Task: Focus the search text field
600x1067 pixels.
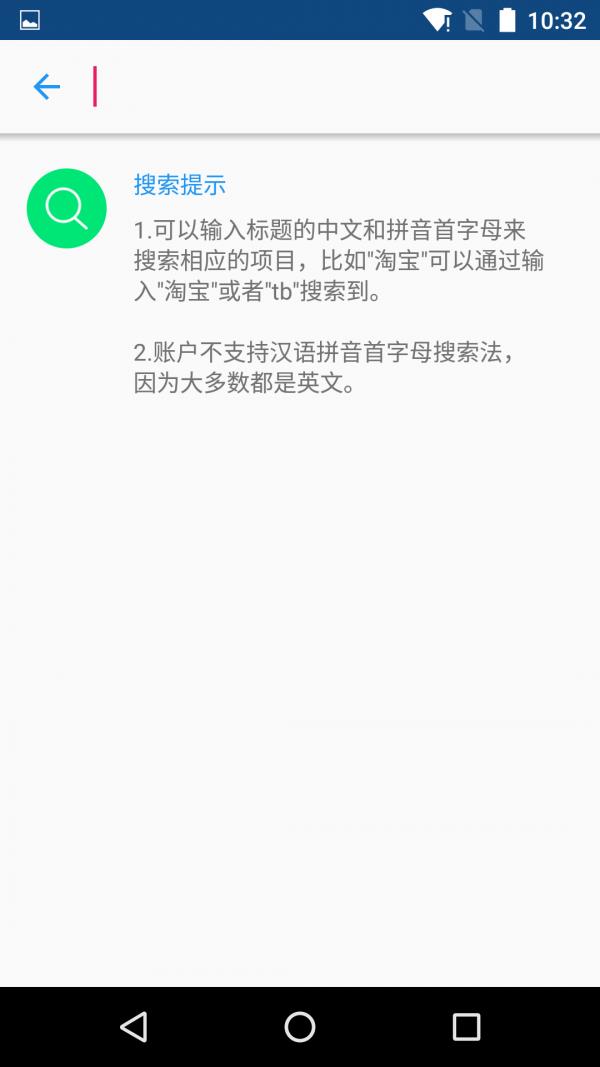Action: pos(330,87)
